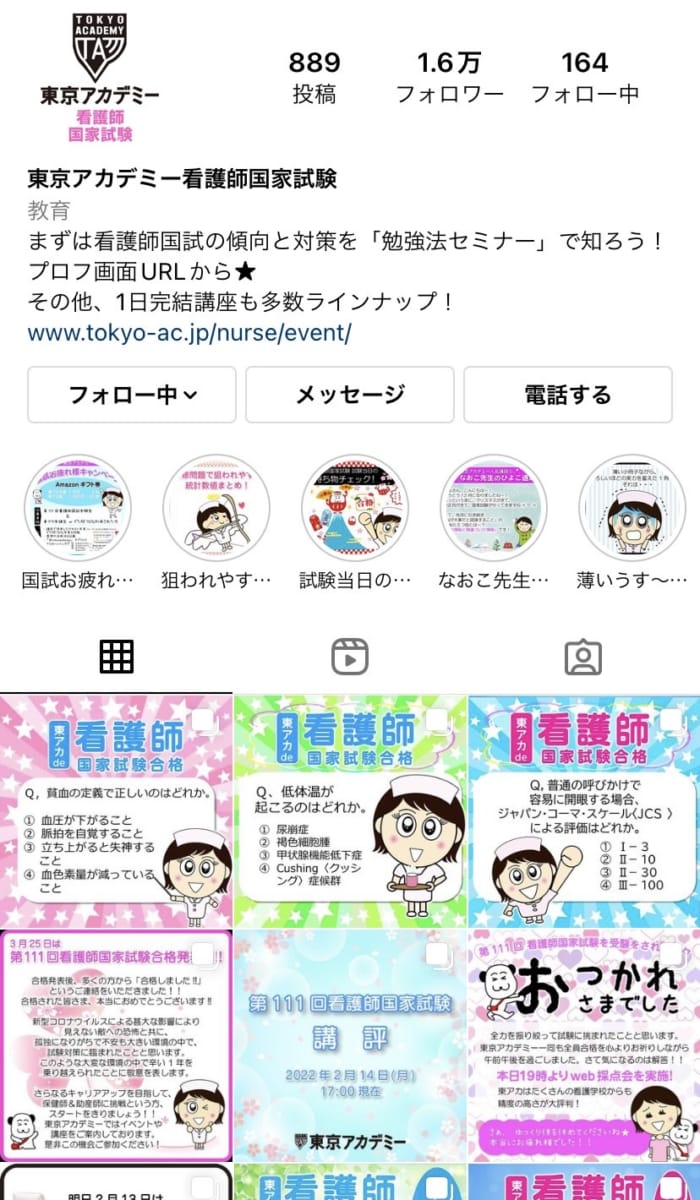
Task: Open the www.tokyo-ac.jp/nurse/event/ link
Action: (189, 332)
